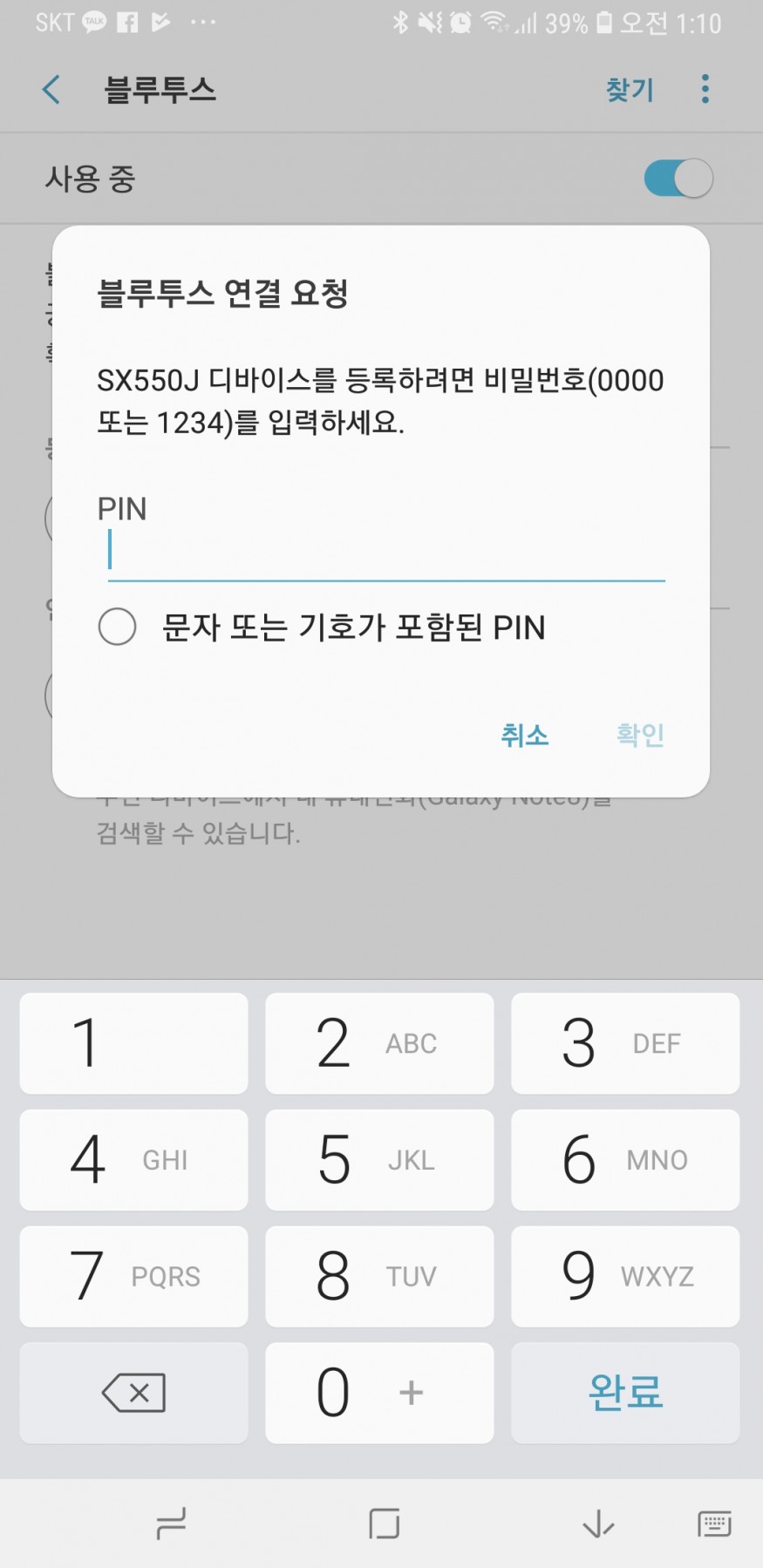Tap the 3 key

(625, 1042)
